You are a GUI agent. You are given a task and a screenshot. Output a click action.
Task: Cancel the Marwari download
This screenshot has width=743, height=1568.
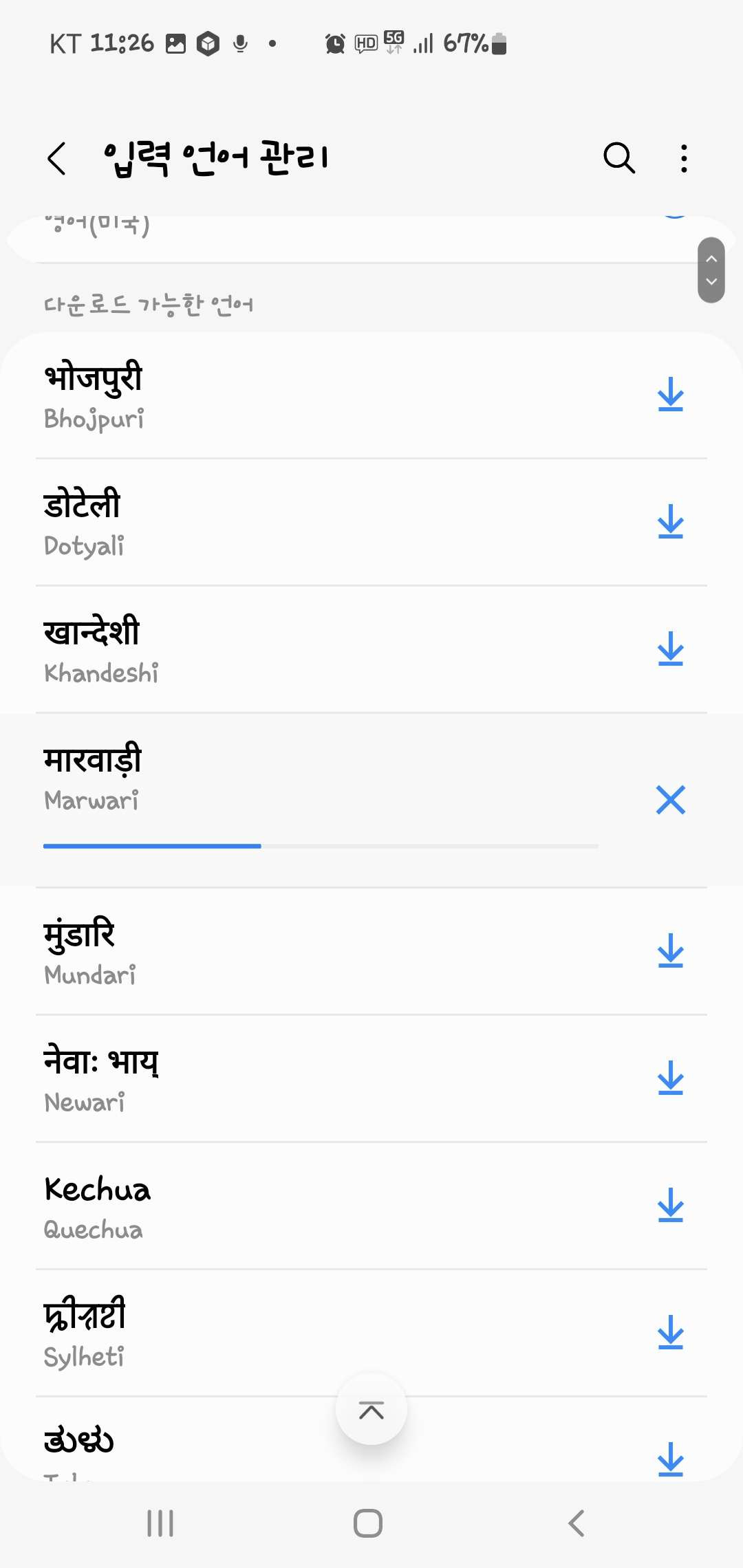click(670, 800)
